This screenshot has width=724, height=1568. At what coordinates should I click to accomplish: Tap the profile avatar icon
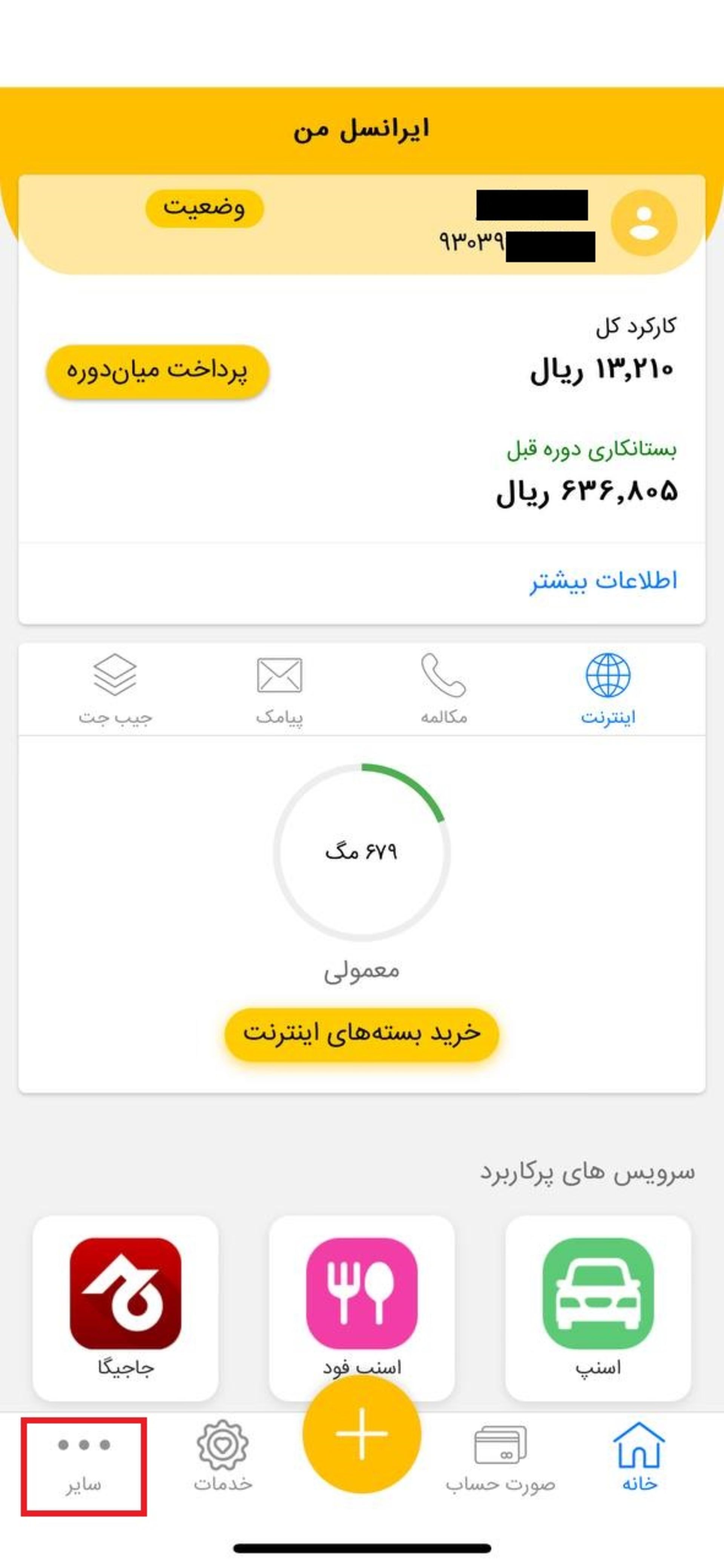644,223
